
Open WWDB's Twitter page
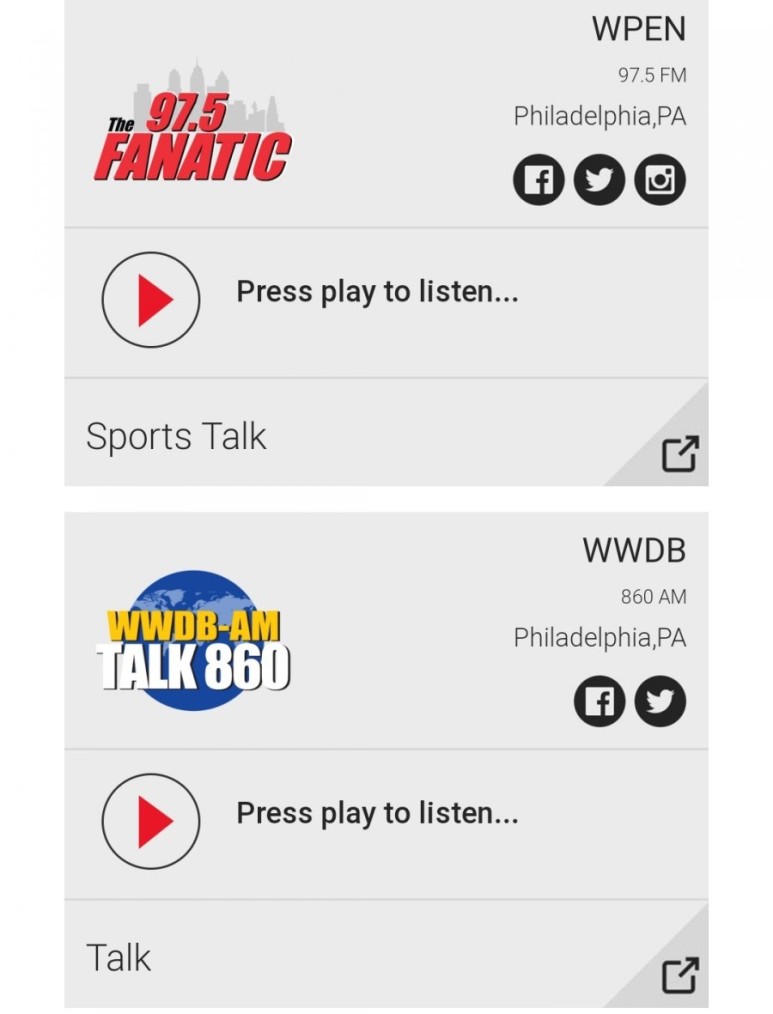660,702
